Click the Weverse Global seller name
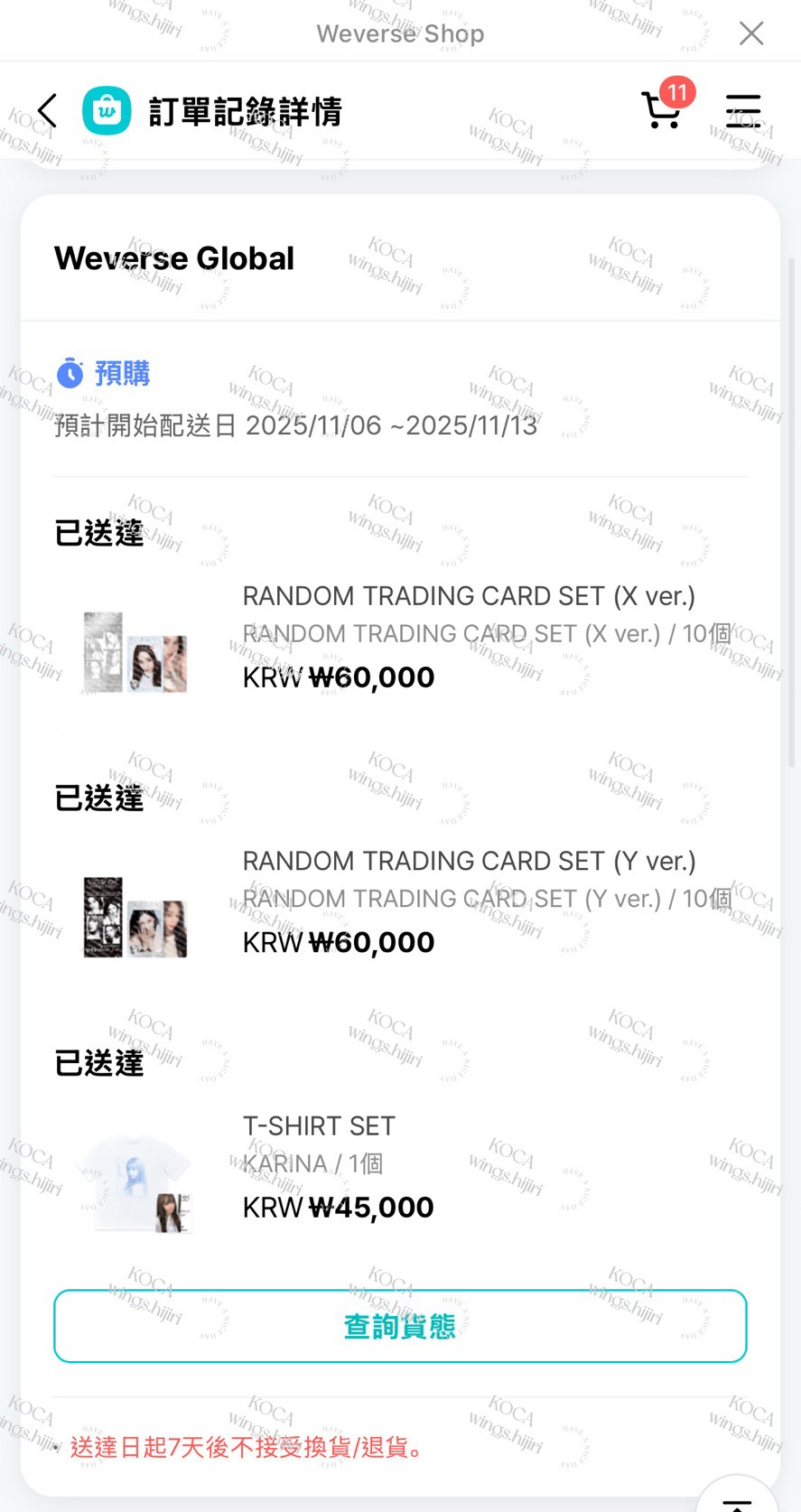 coord(174,258)
